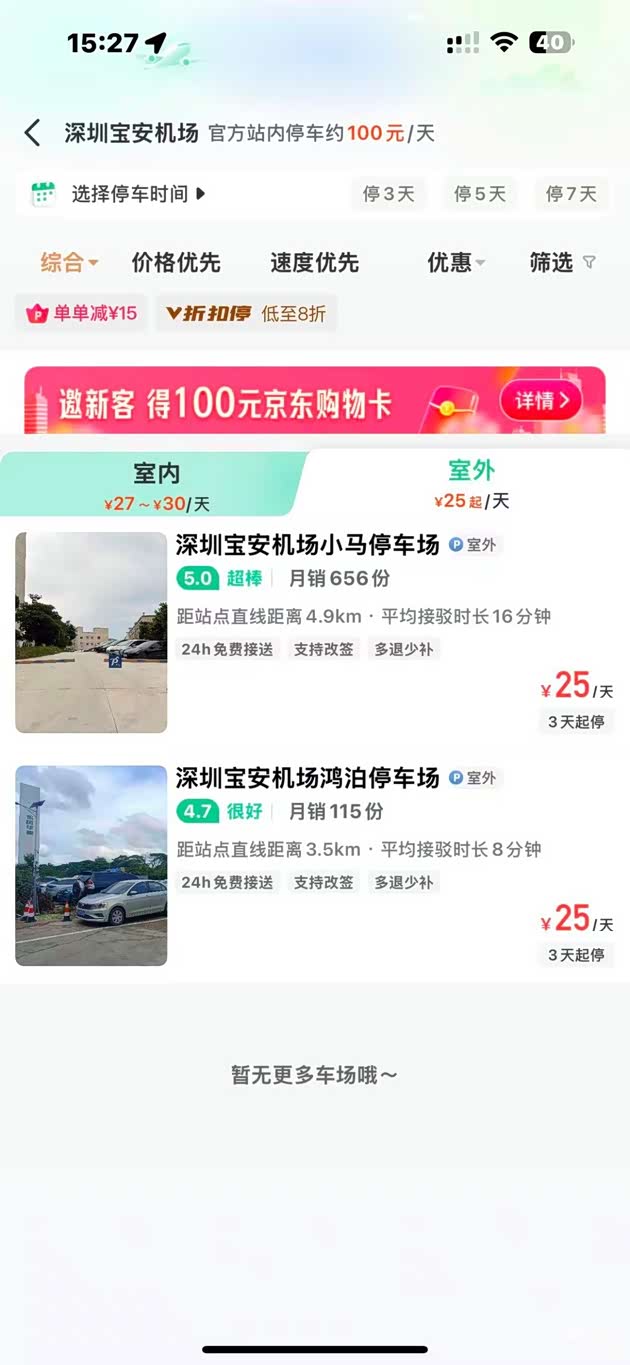Select the 停7天 quick option
This screenshot has width=630, height=1365.
(x=571, y=194)
